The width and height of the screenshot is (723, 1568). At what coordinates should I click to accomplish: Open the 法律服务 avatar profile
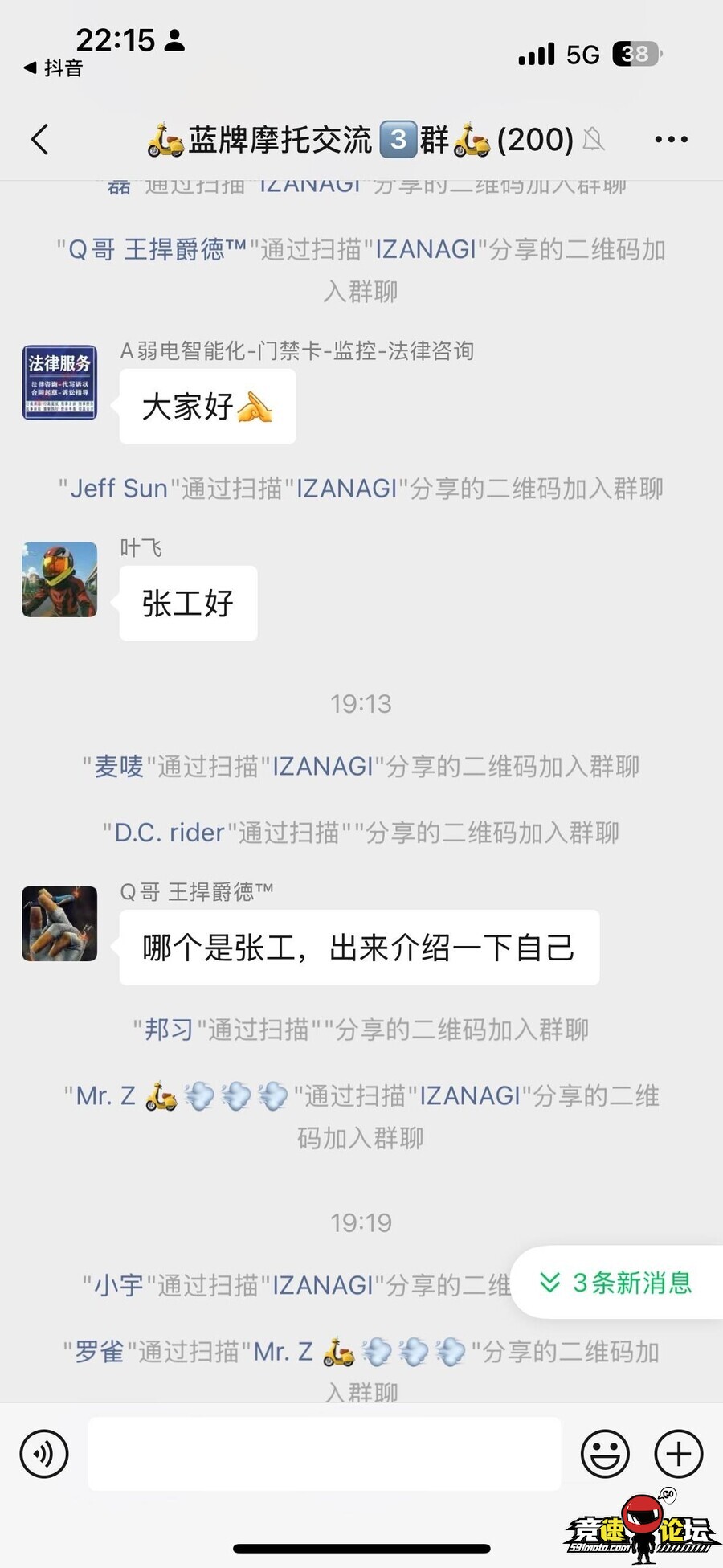(x=59, y=383)
